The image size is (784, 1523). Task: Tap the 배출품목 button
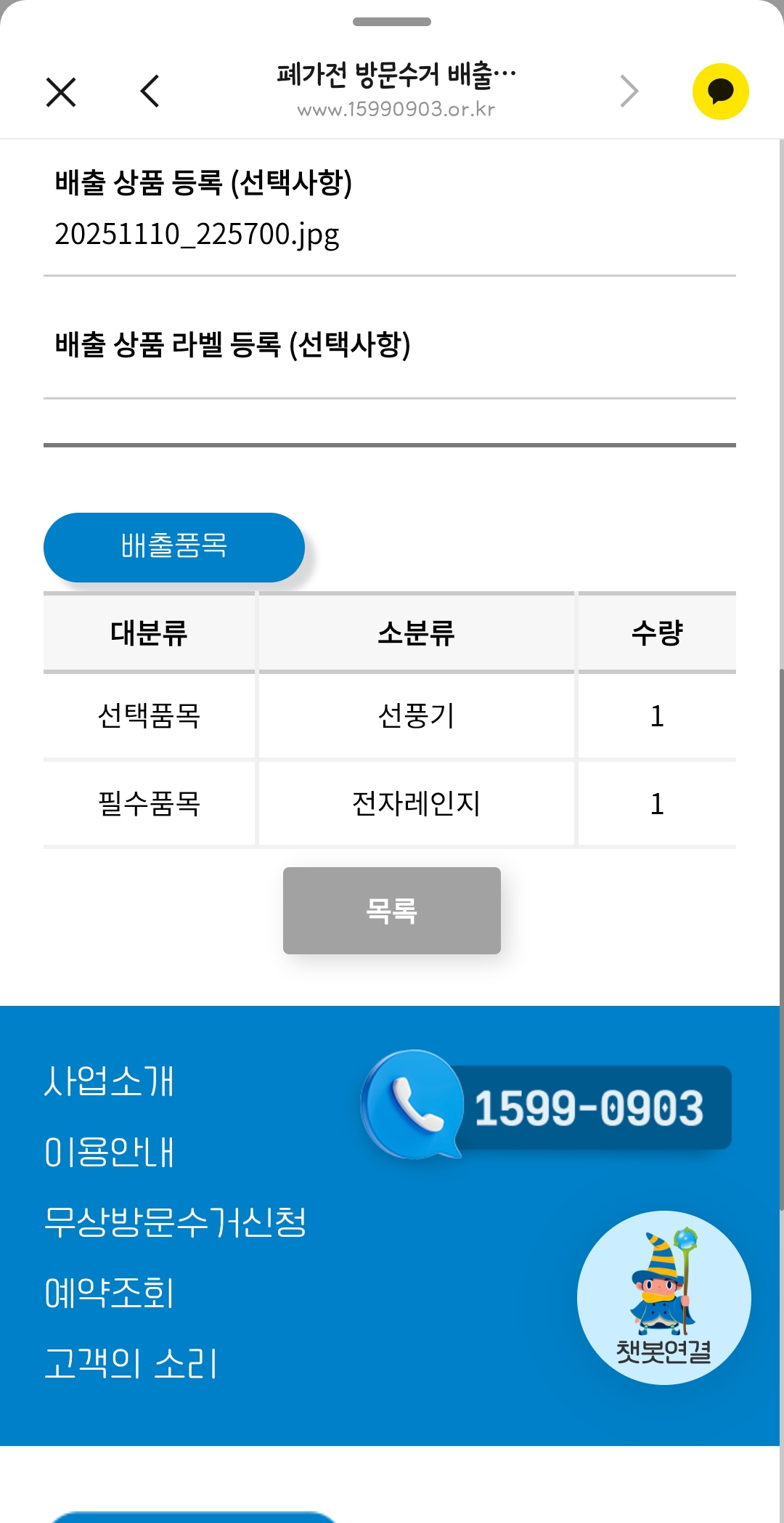point(174,547)
